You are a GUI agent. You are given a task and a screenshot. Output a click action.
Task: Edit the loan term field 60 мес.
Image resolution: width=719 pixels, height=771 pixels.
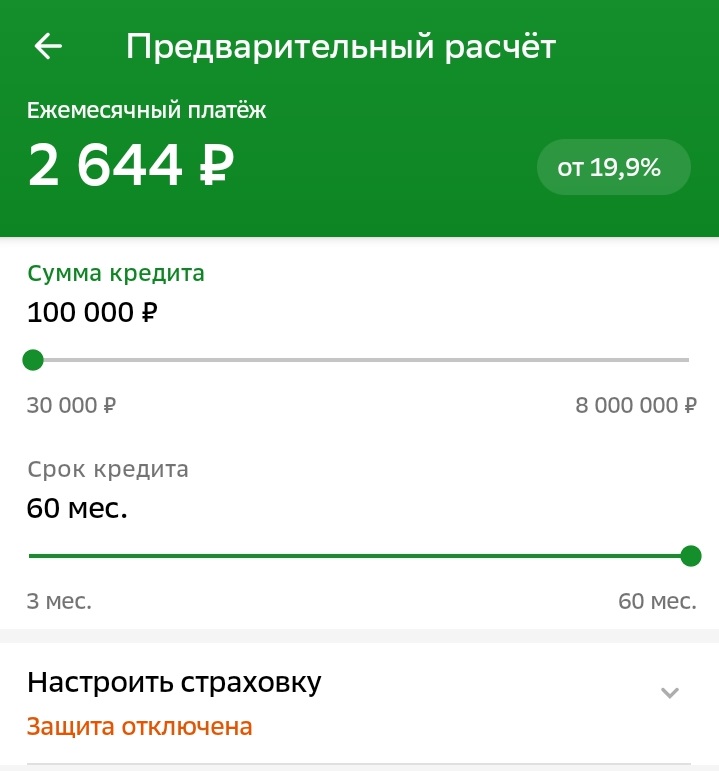[x=77, y=508]
